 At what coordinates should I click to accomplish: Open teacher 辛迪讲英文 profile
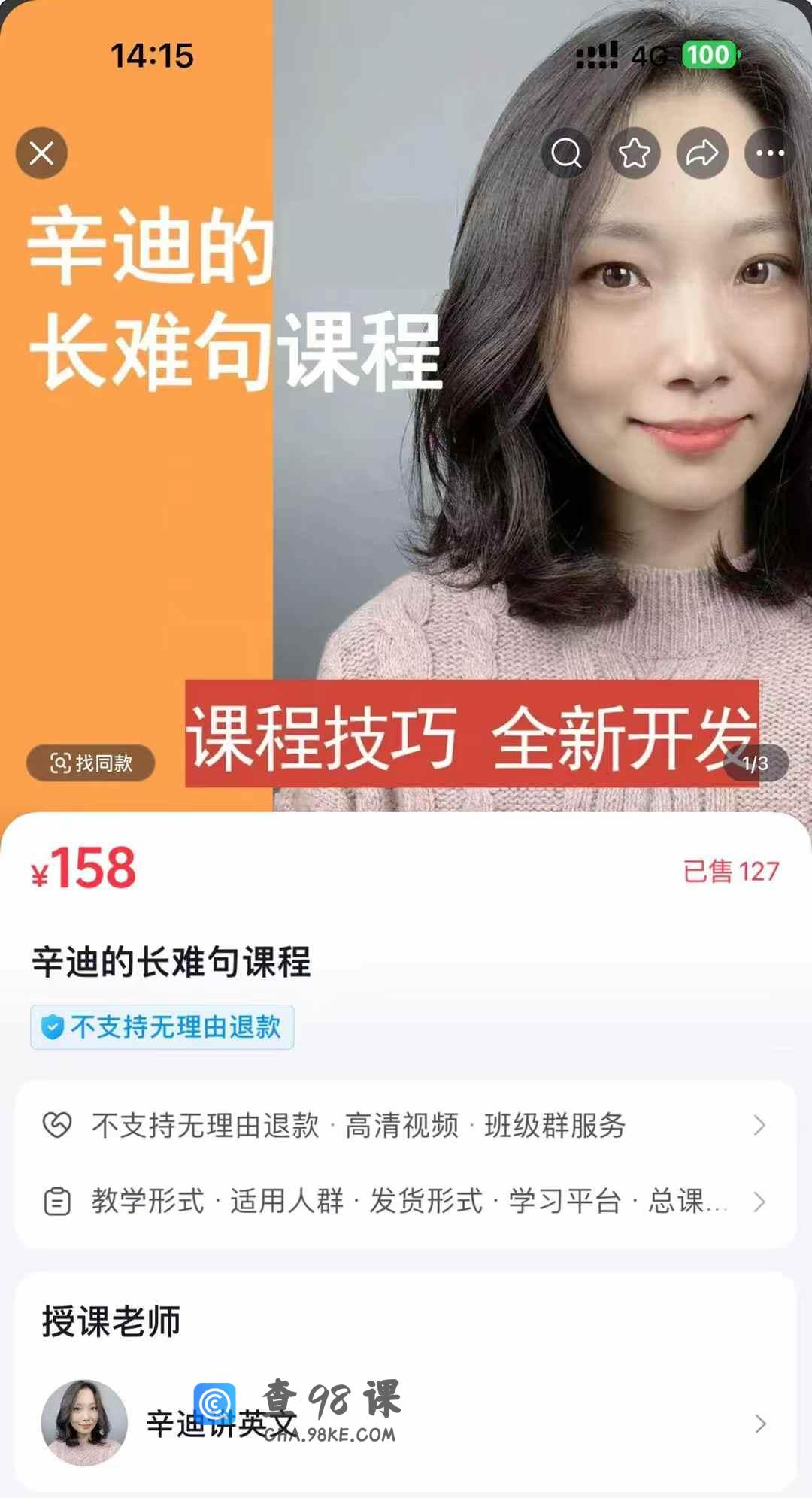[406, 1423]
